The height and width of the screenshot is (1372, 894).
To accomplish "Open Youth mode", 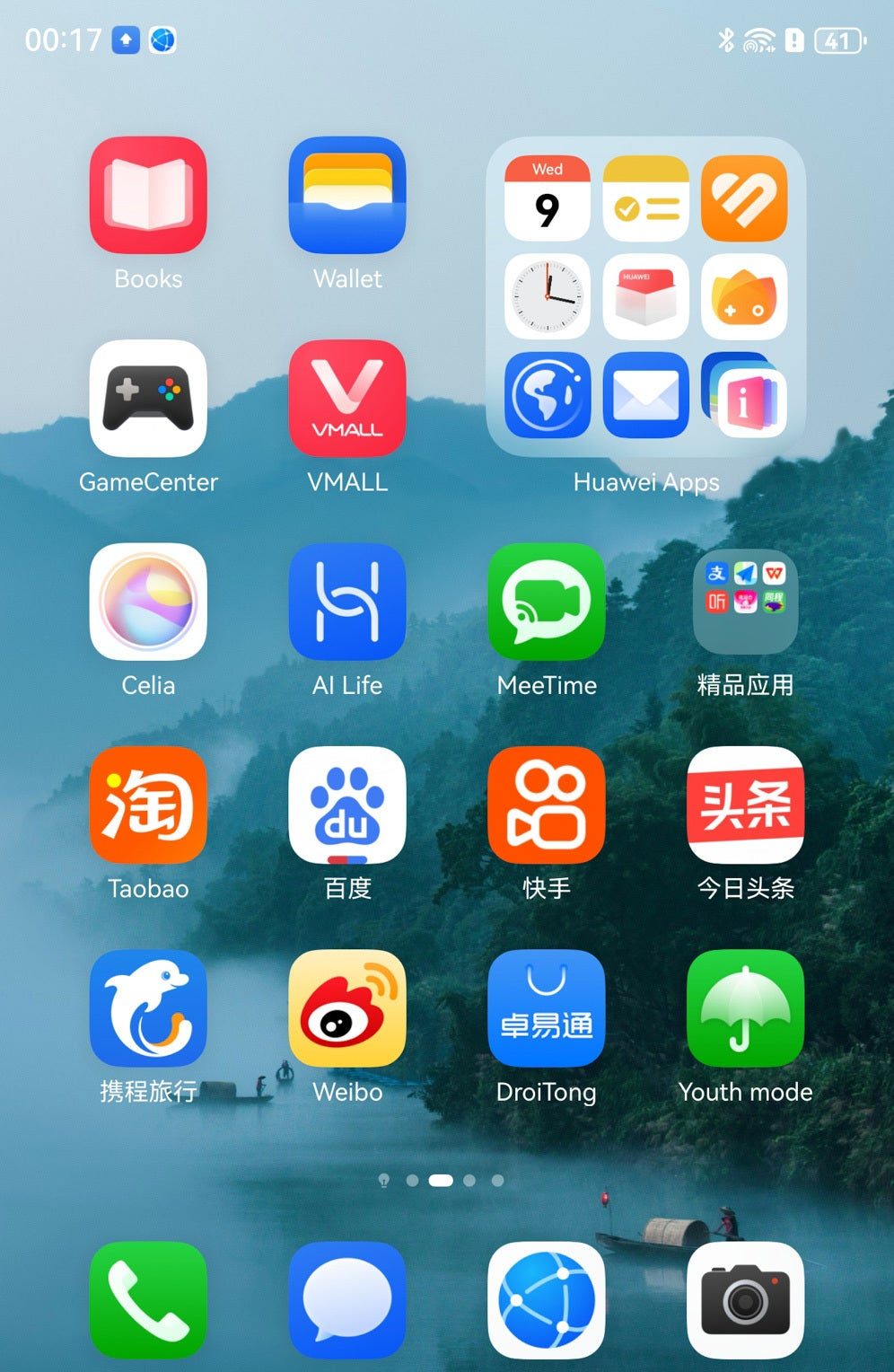I will [x=745, y=1008].
